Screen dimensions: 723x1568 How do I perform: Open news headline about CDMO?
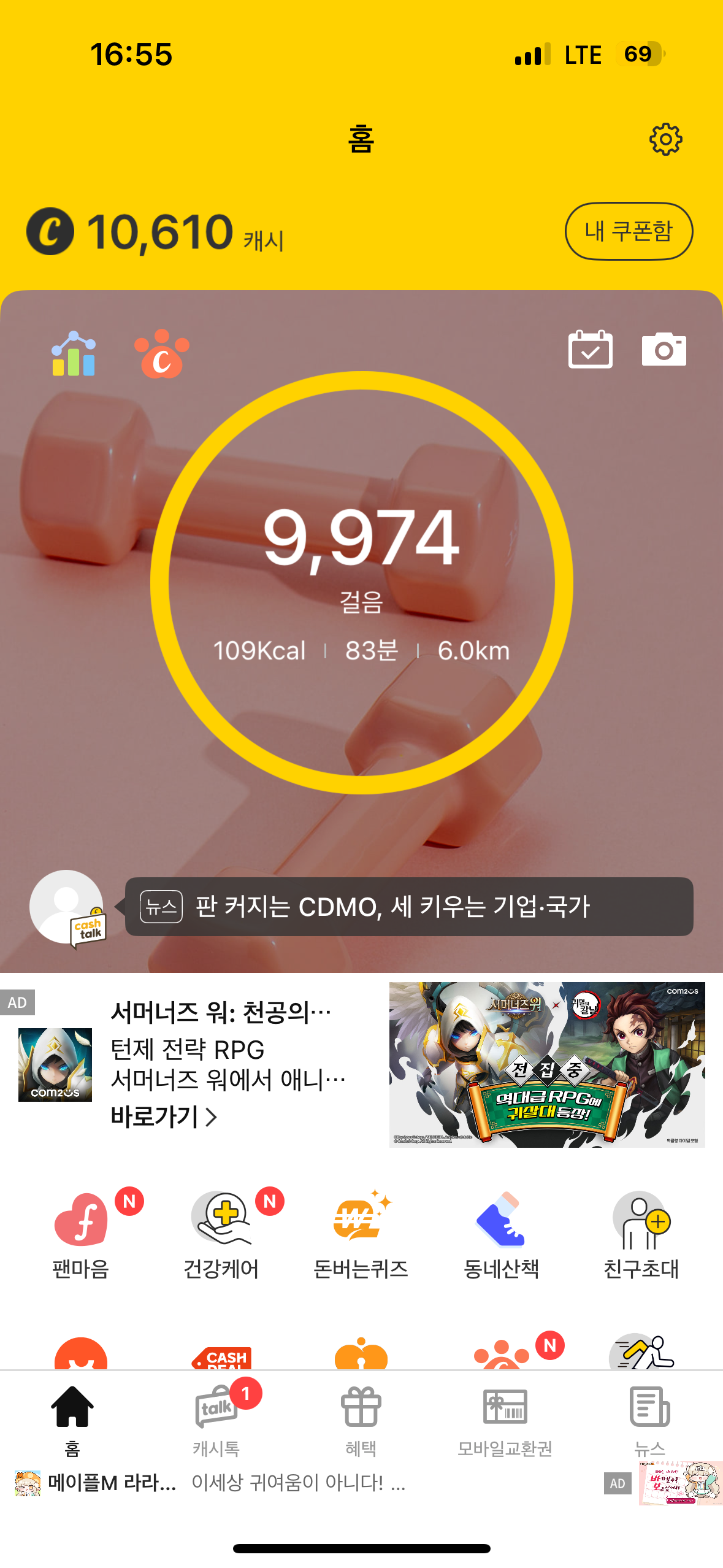(x=408, y=906)
